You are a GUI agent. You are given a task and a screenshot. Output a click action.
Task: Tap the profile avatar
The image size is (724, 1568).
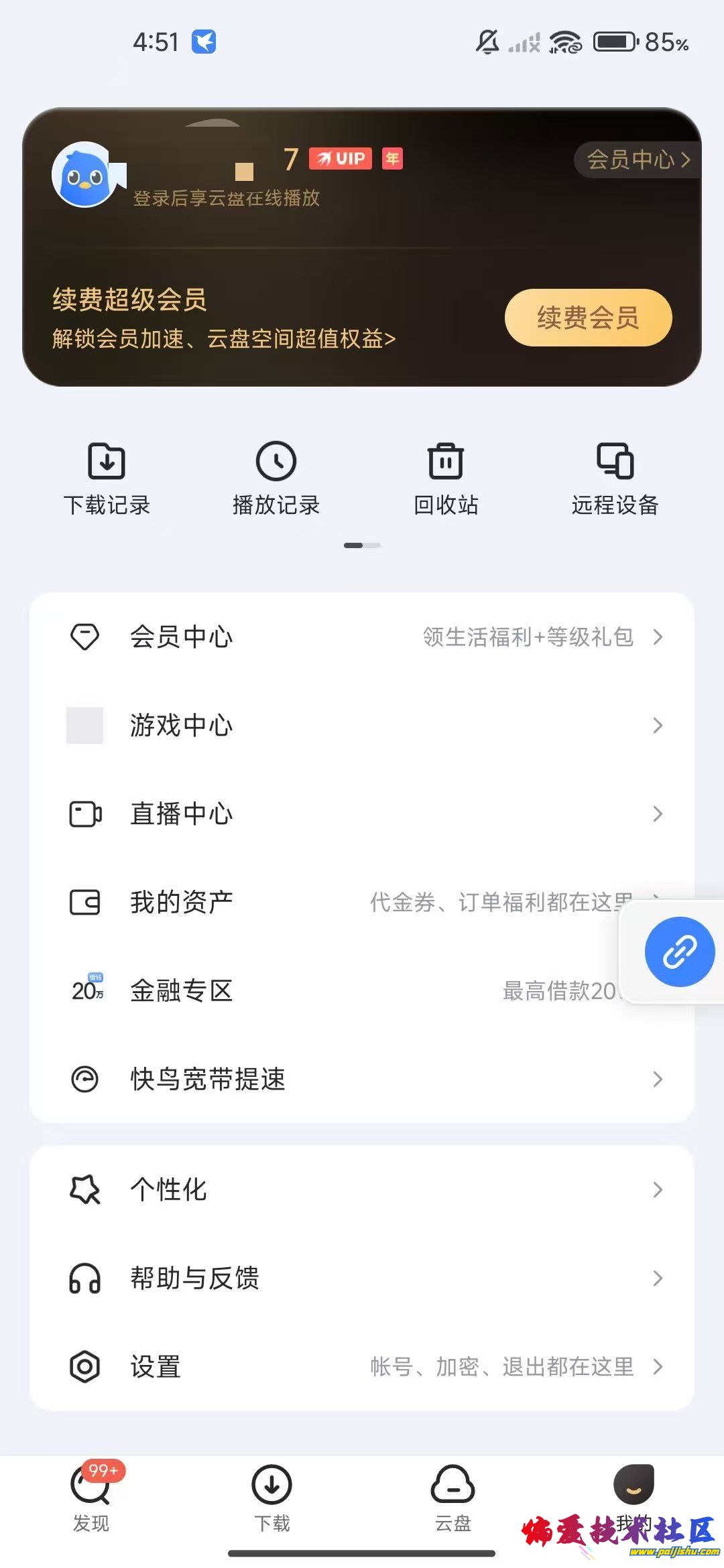tap(84, 175)
